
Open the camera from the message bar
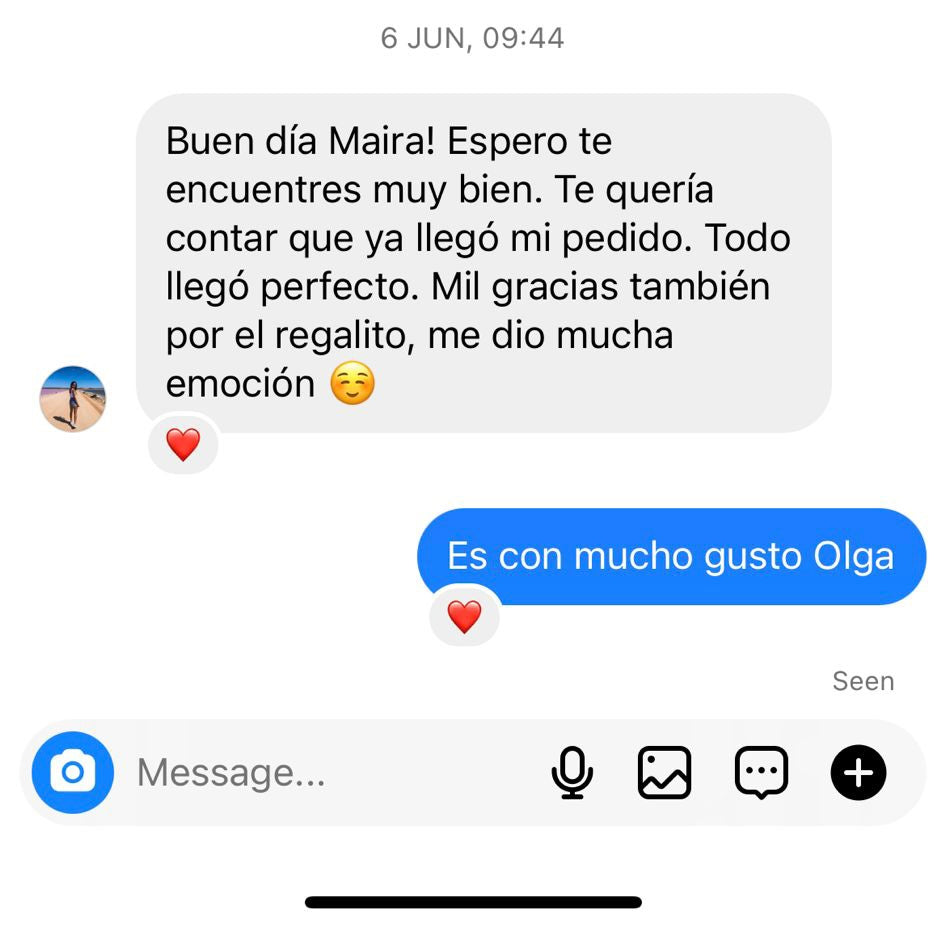click(x=73, y=772)
